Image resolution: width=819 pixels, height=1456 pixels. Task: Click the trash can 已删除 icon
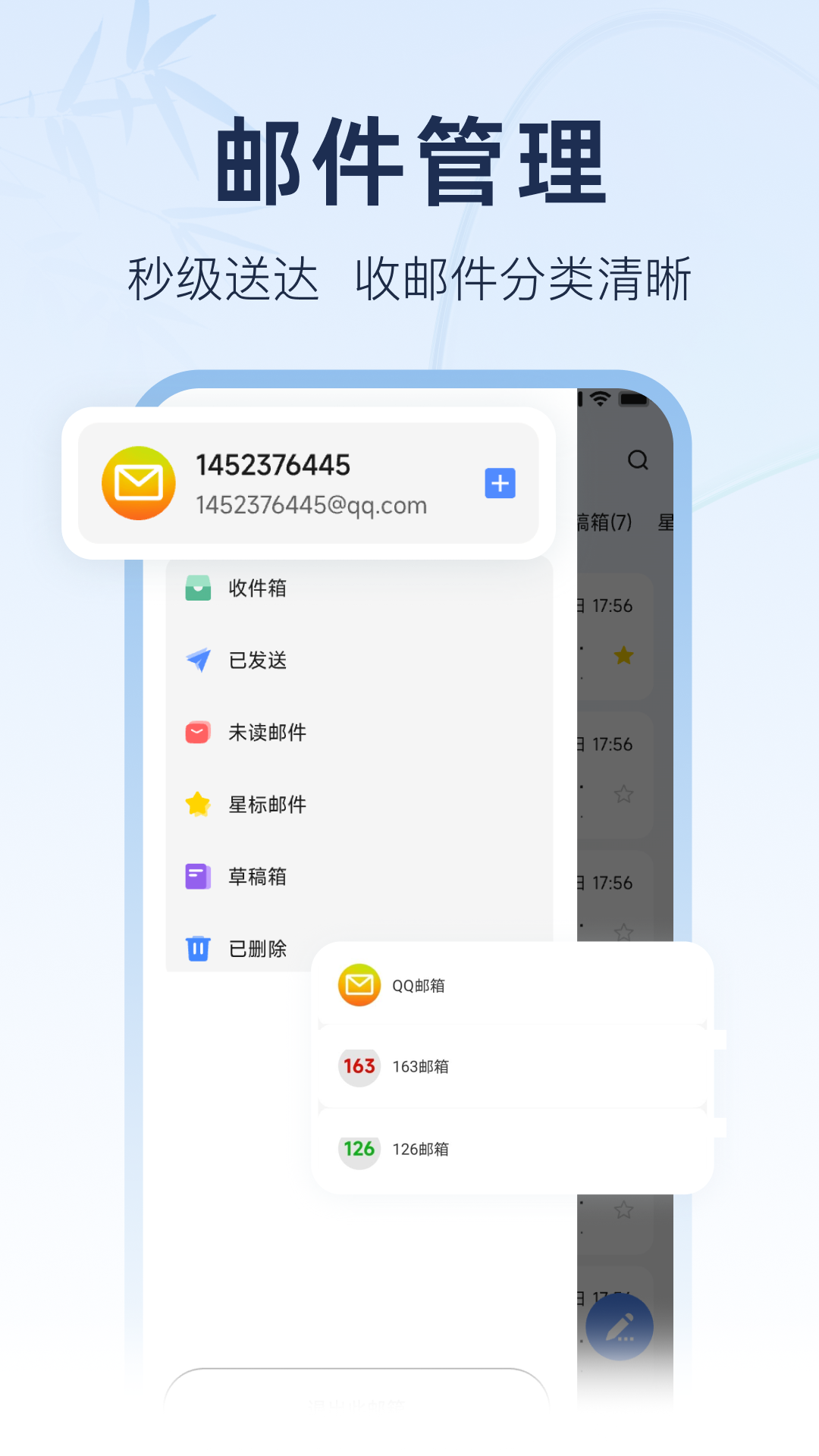click(197, 949)
